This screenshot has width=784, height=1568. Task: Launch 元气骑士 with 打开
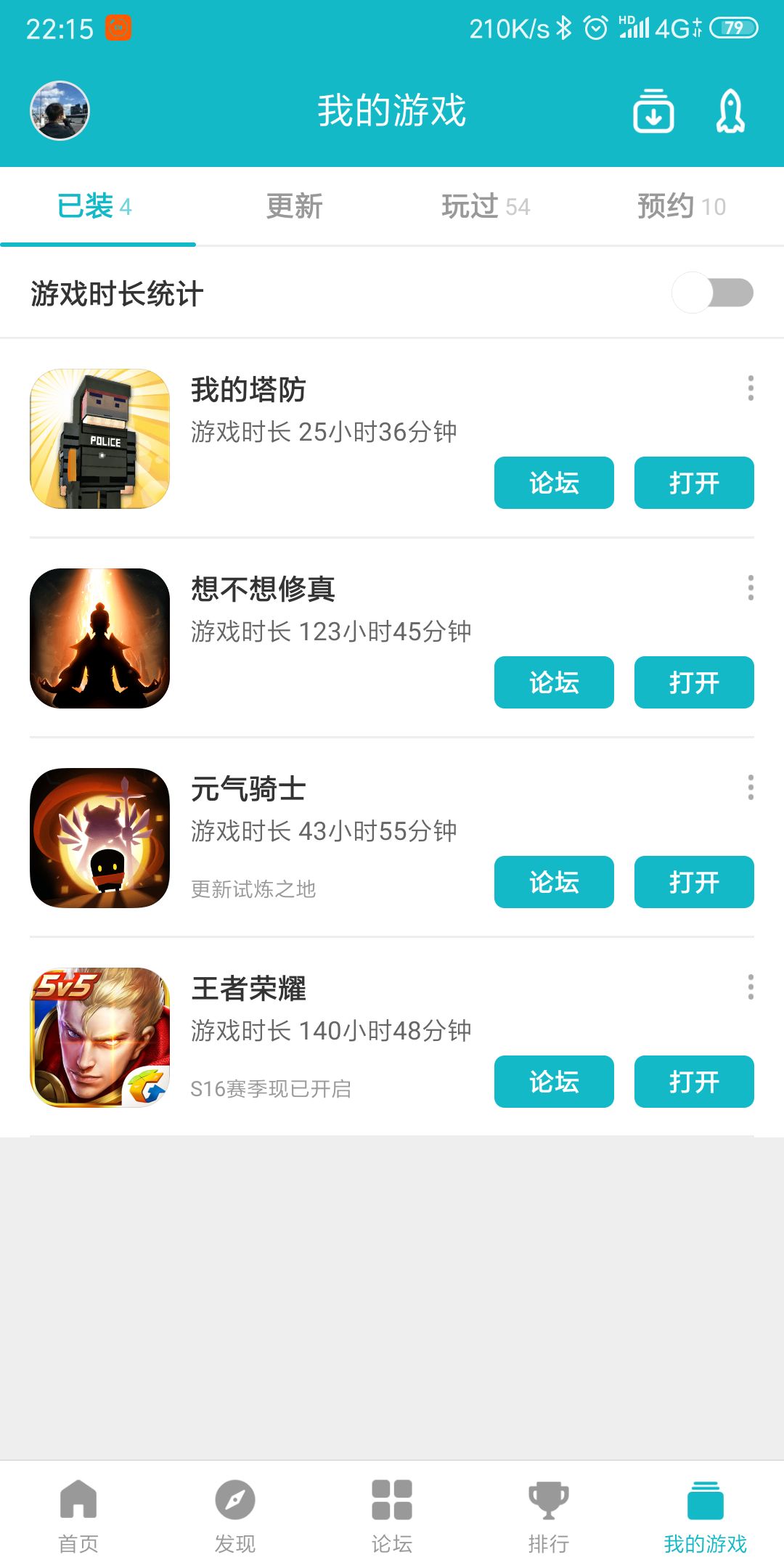694,882
